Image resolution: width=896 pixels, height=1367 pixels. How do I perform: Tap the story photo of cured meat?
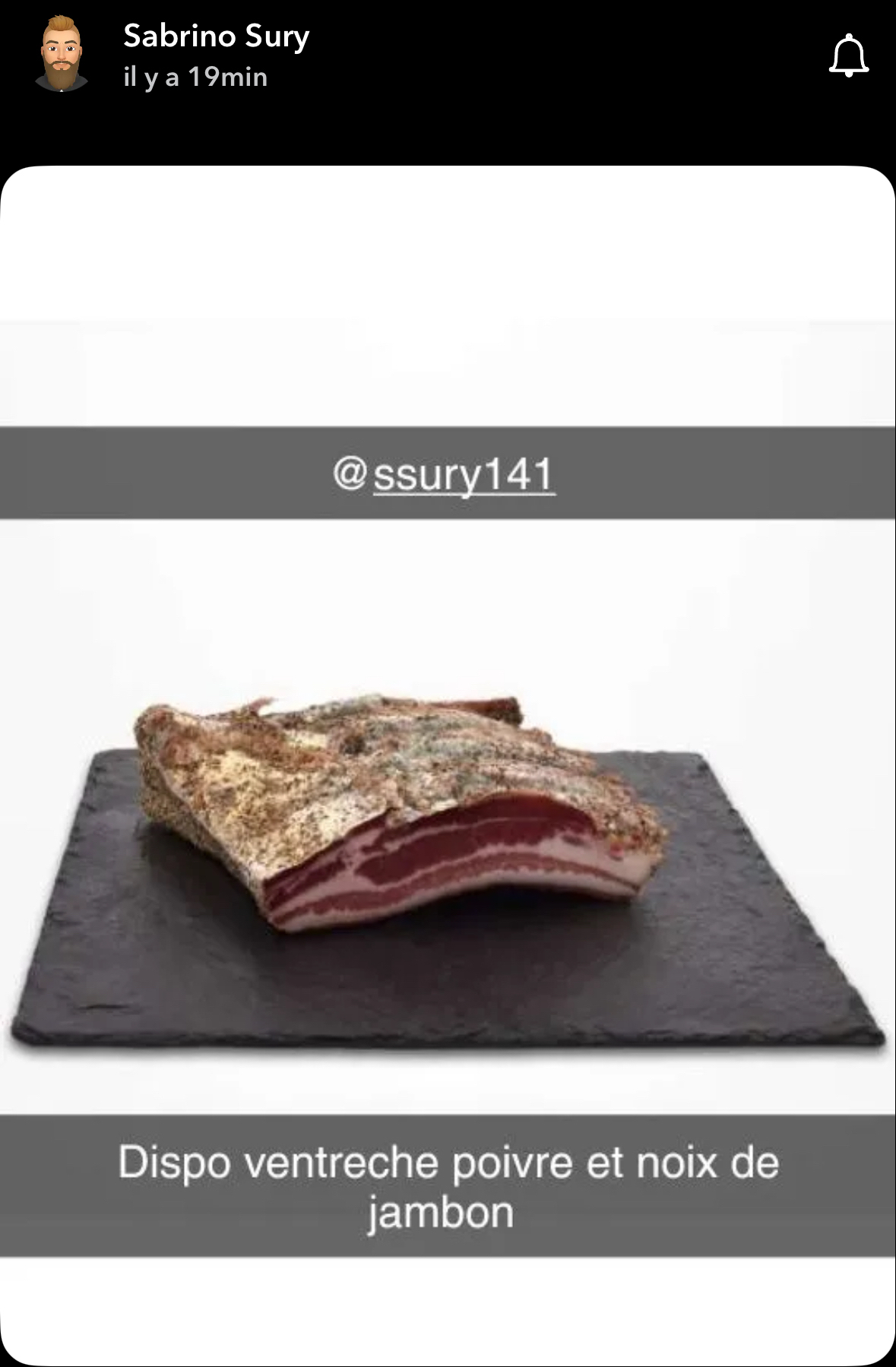coord(448,836)
